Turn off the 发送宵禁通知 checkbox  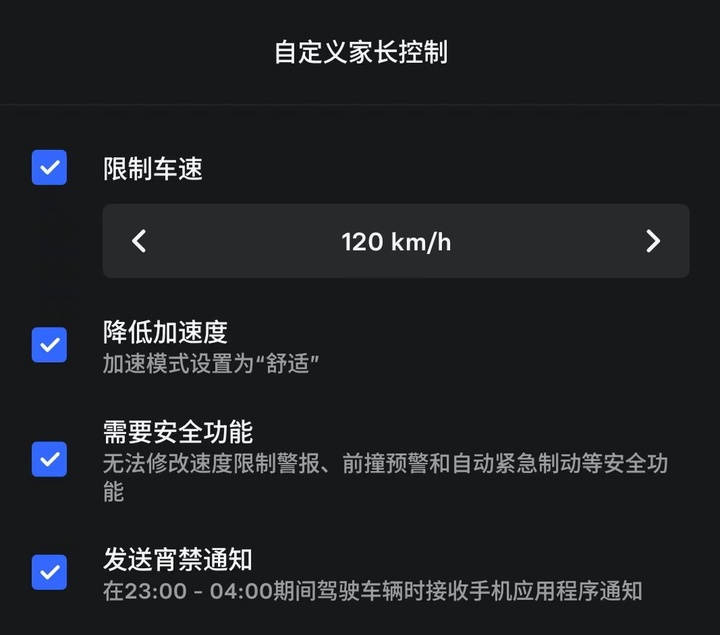tap(49, 572)
